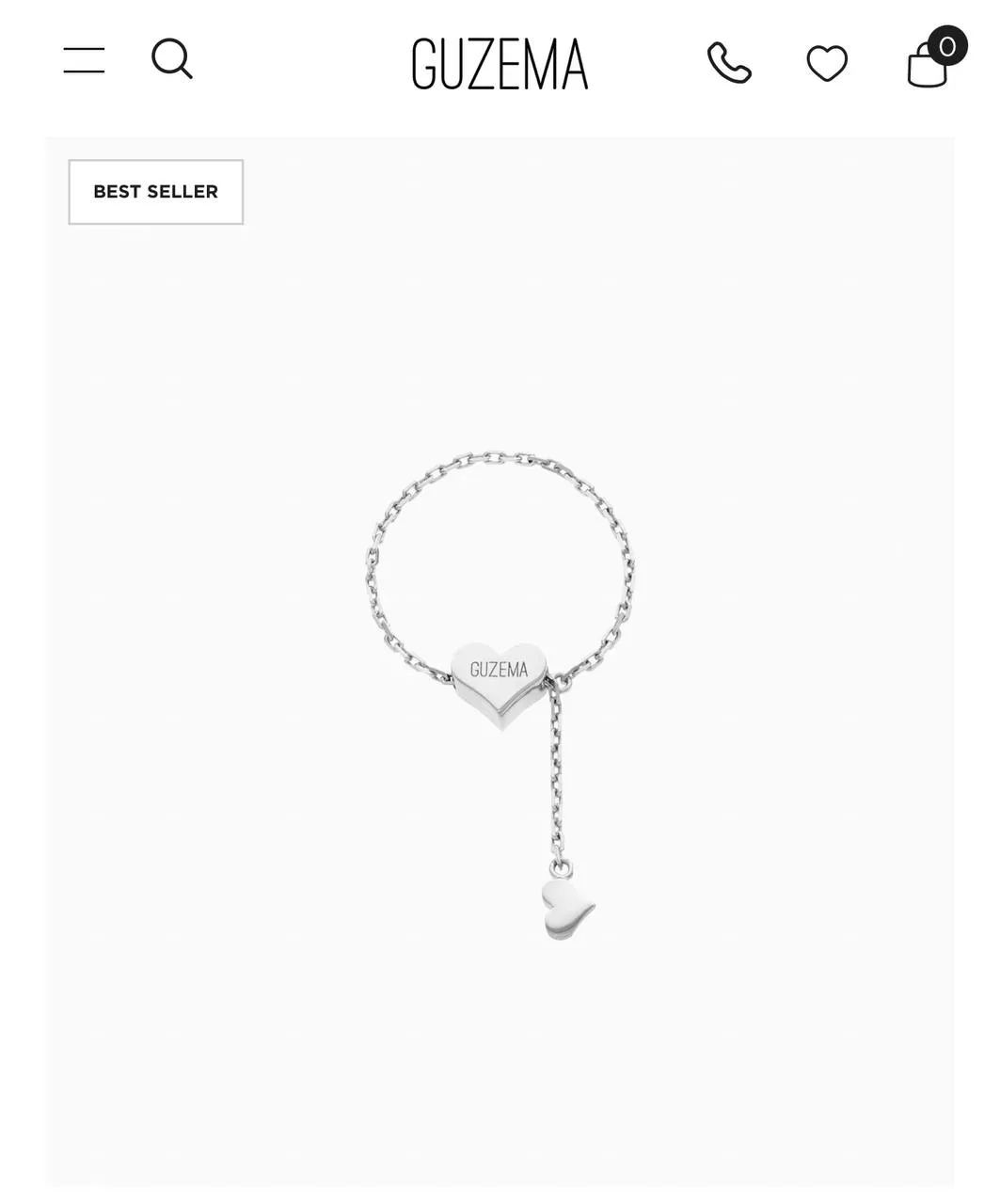Open the shopping bag

tap(928, 66)
